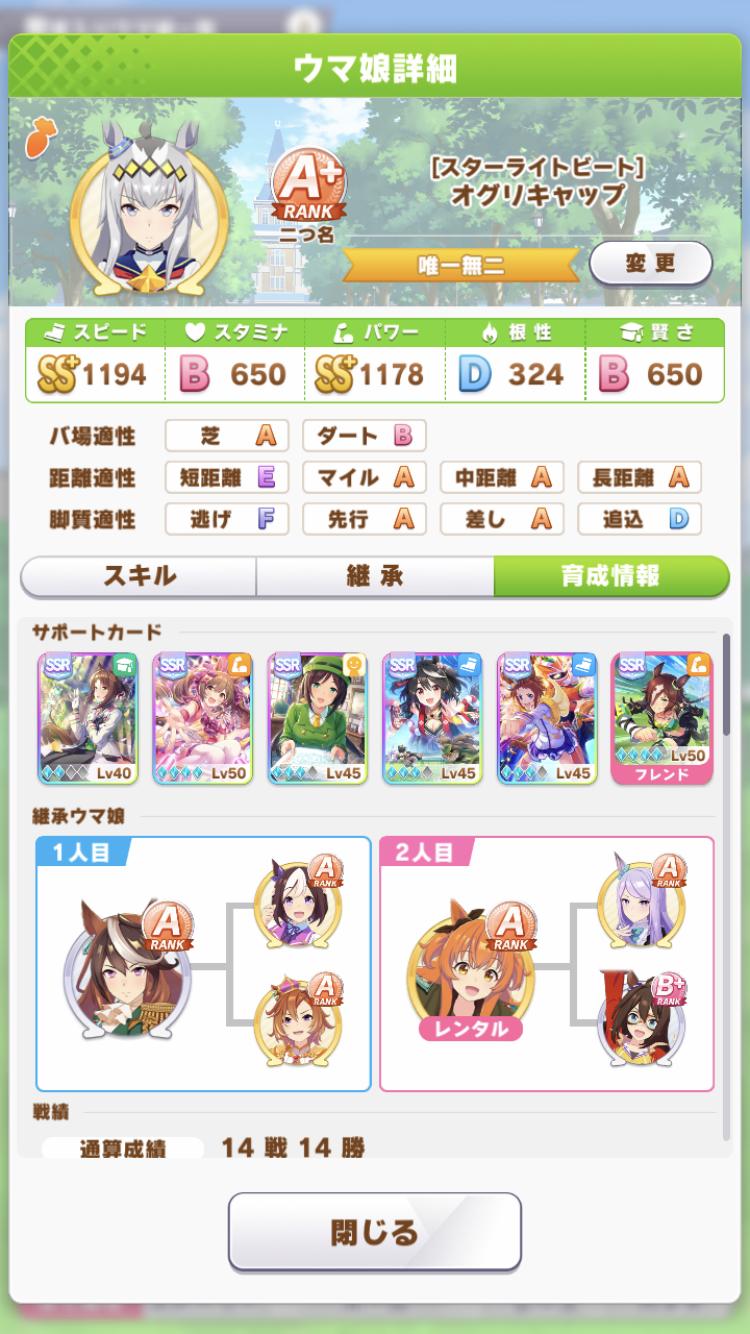Tap the 変更 button next to the title

tap(650, 263)
